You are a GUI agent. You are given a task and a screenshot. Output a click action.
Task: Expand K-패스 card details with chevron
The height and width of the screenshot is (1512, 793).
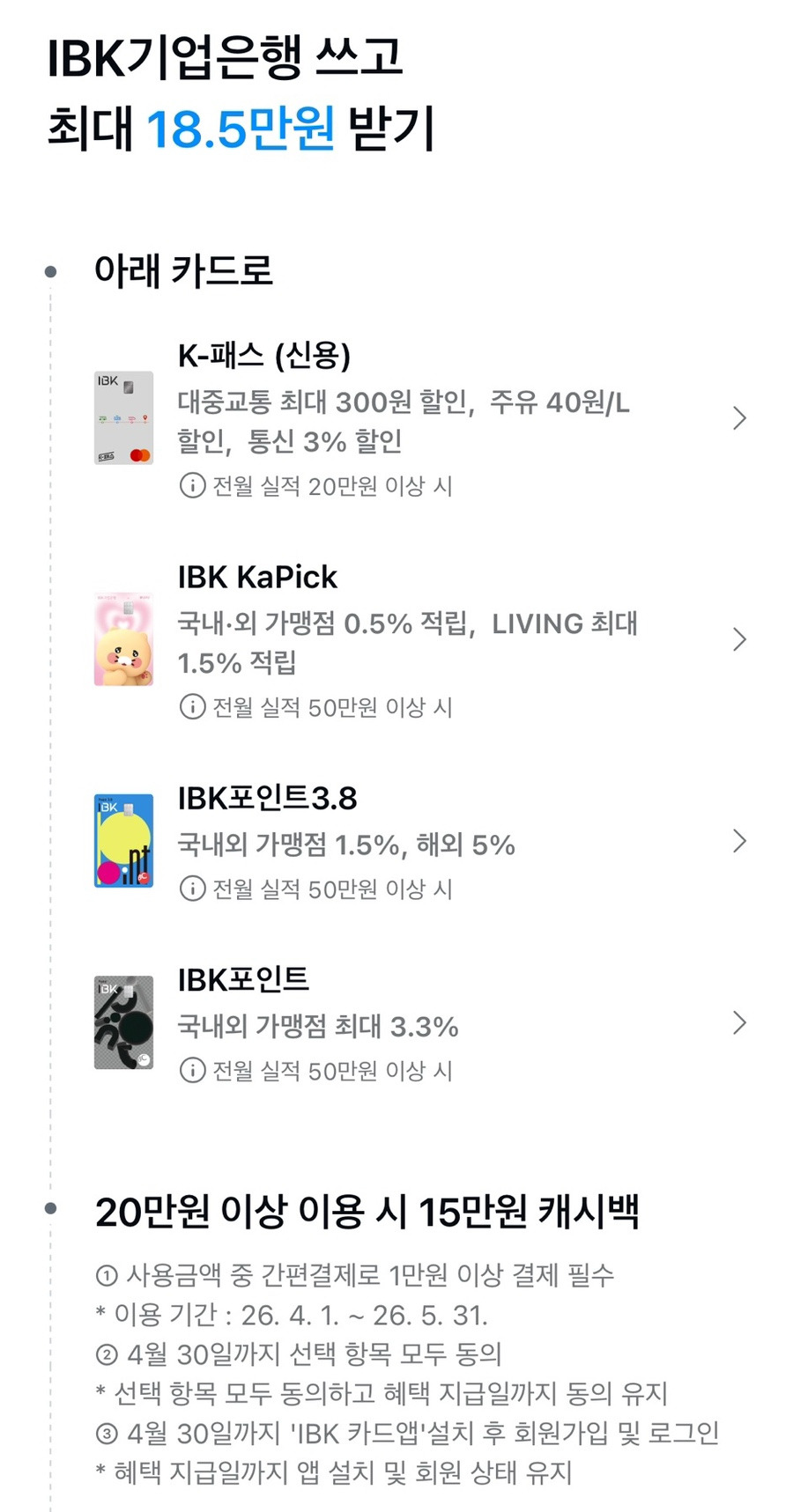click(739, 418)
